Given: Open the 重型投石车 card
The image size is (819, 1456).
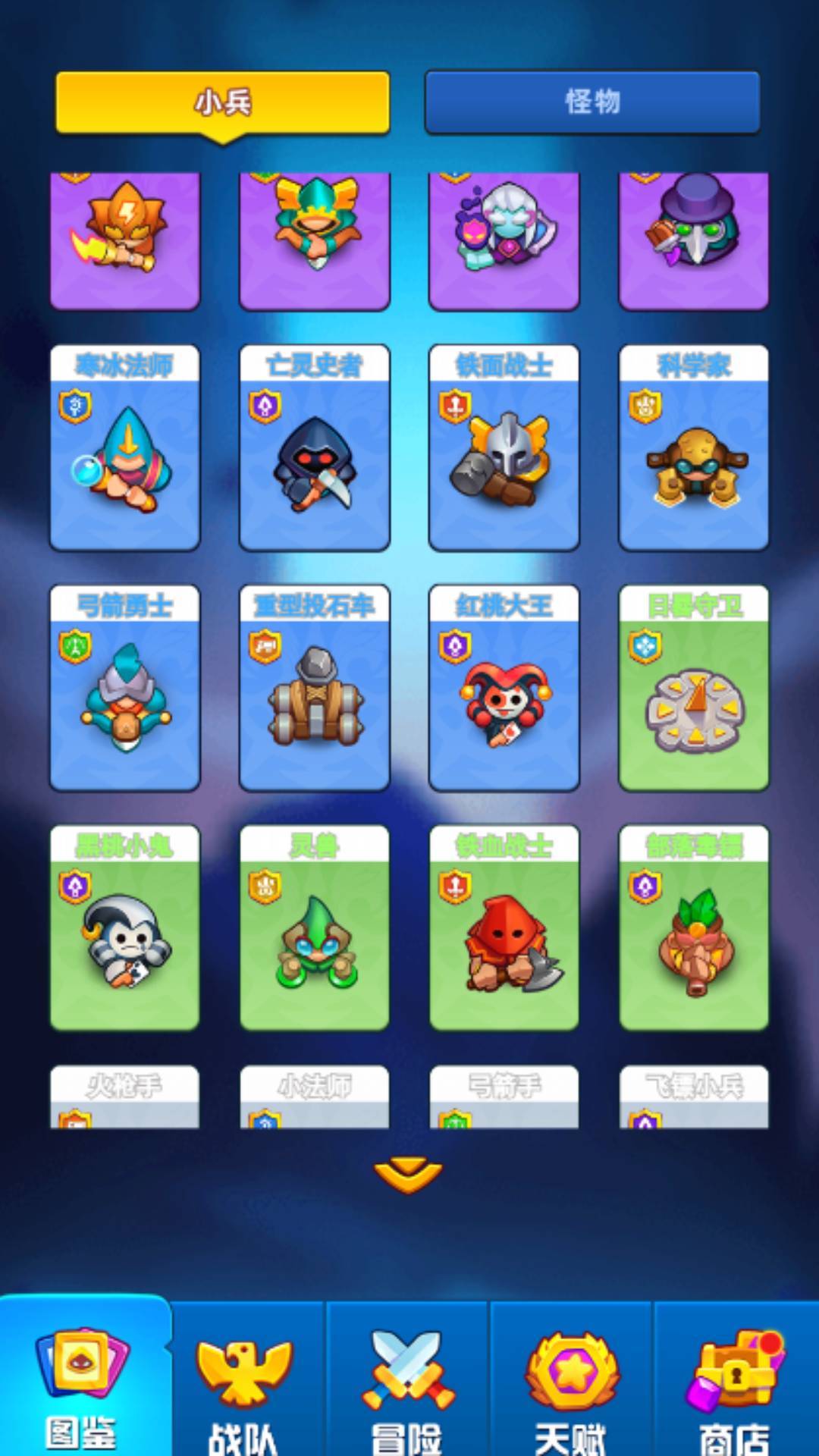Looking at the screenshot, I should pos(314,690).
